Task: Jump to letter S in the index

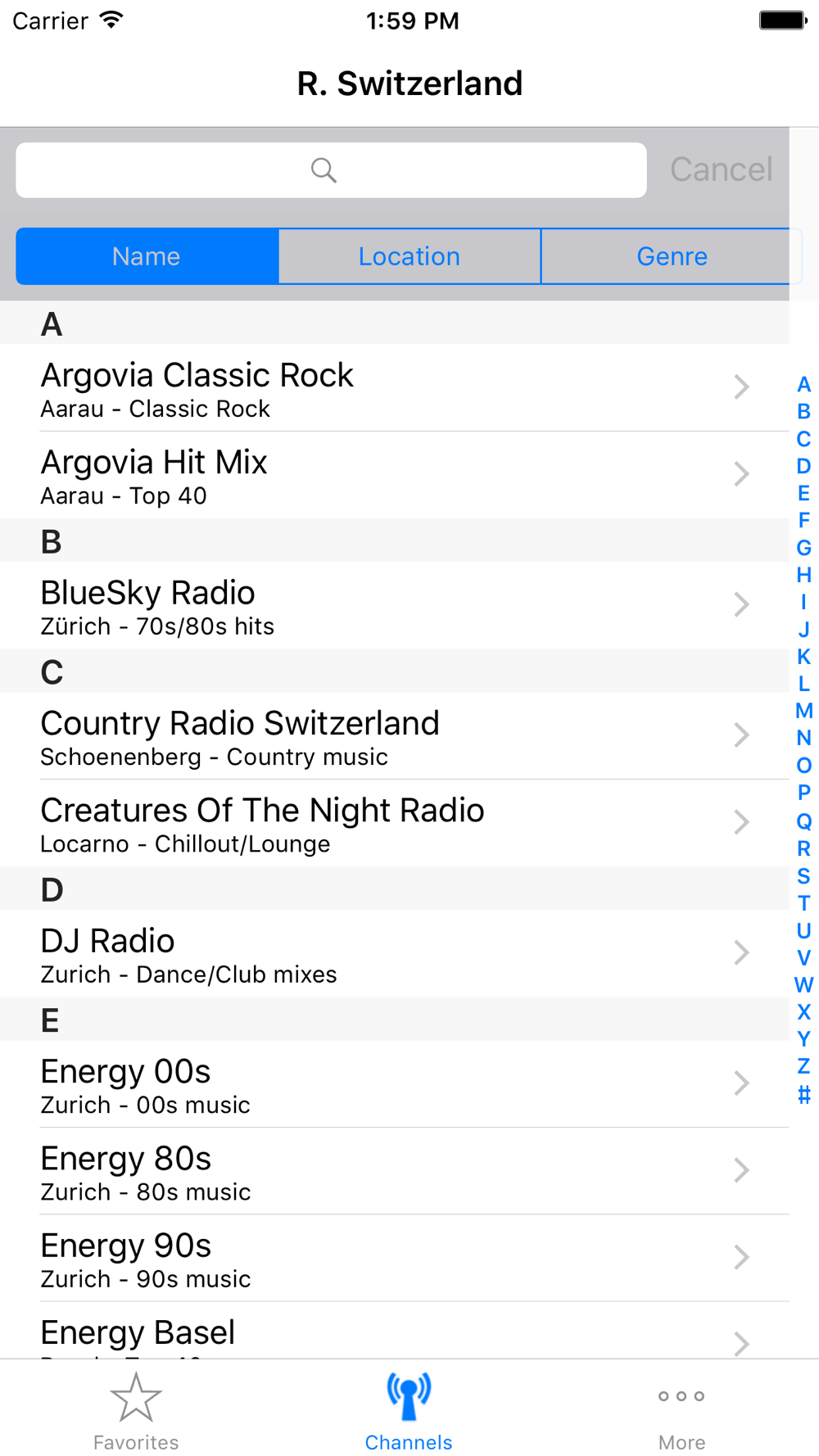Action: click(803, 875)
